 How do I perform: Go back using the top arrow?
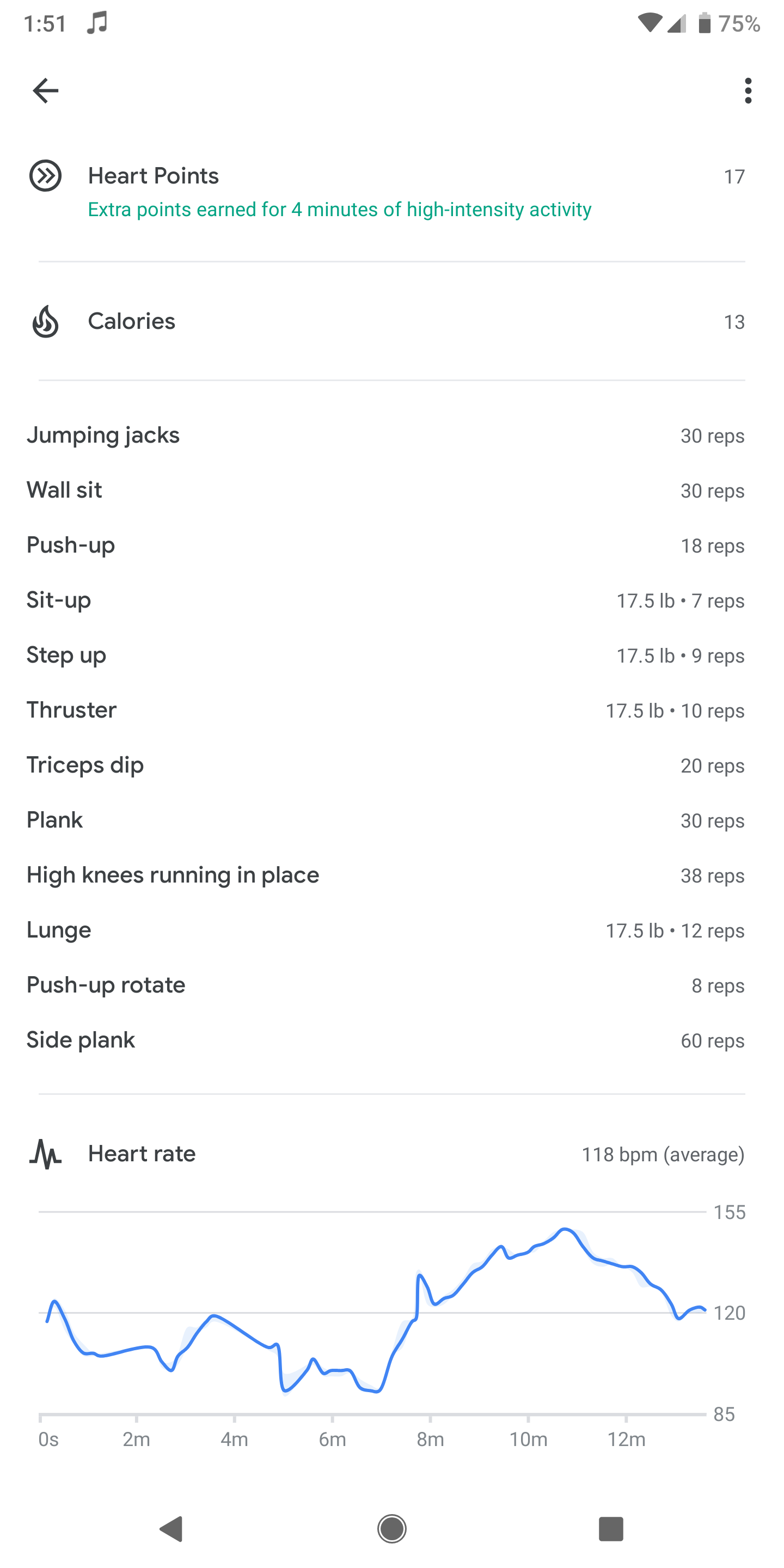click(46, 91)
